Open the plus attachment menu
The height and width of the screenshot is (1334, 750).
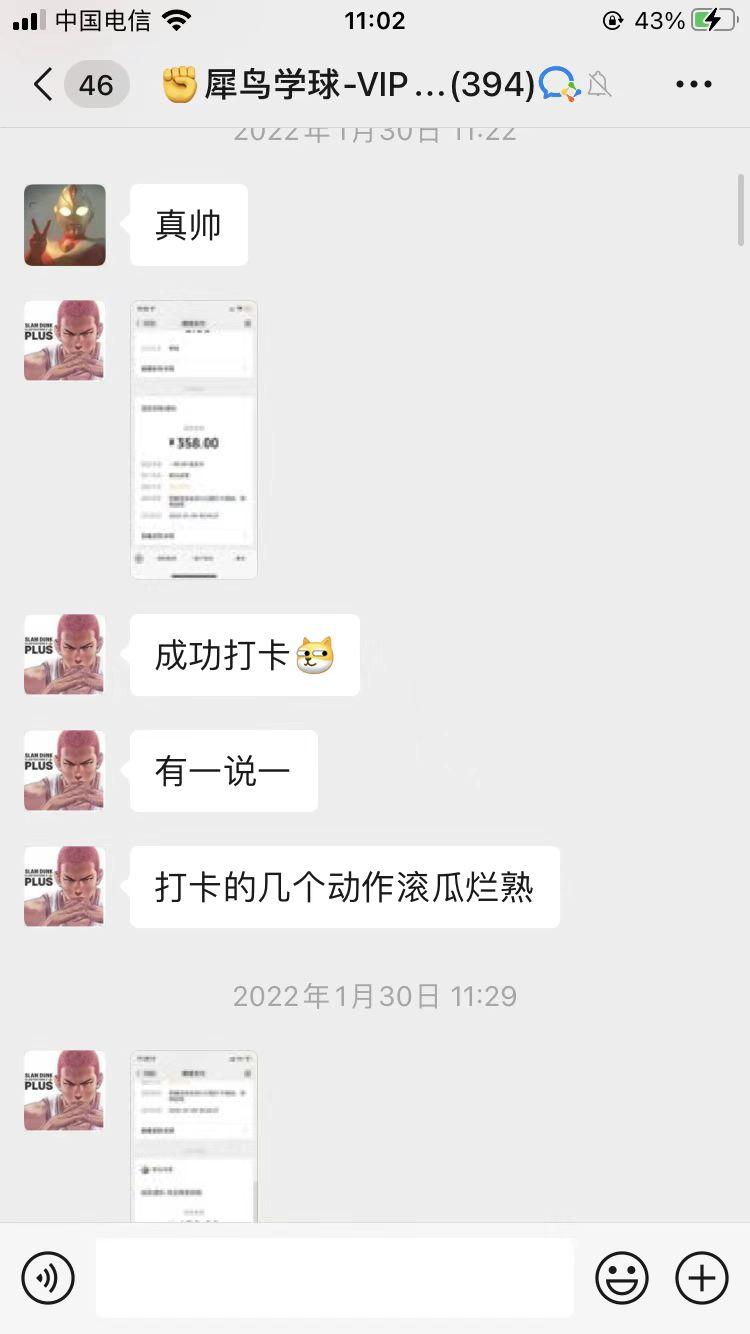tap(702, 1278)
